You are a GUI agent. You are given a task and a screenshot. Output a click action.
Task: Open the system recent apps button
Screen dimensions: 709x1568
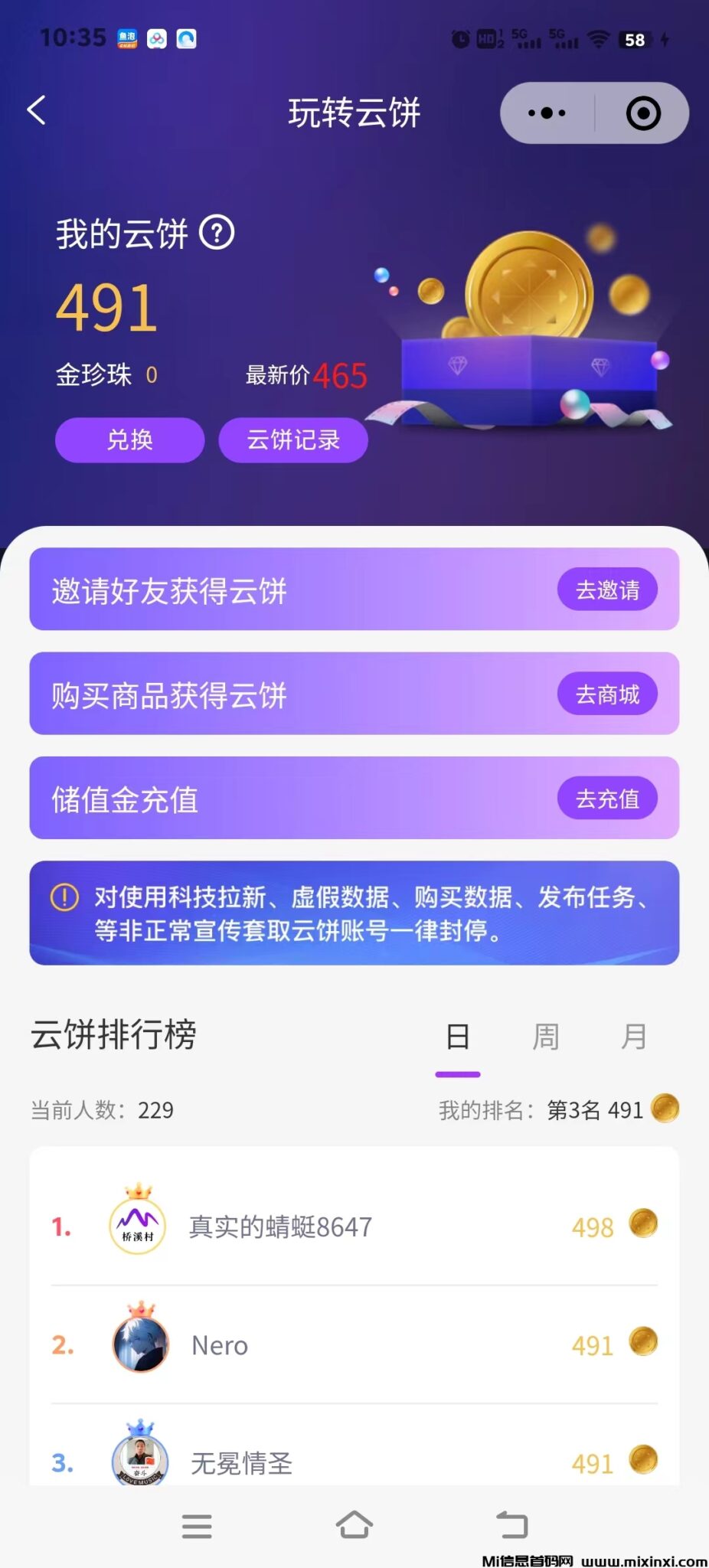(197, 1526)
